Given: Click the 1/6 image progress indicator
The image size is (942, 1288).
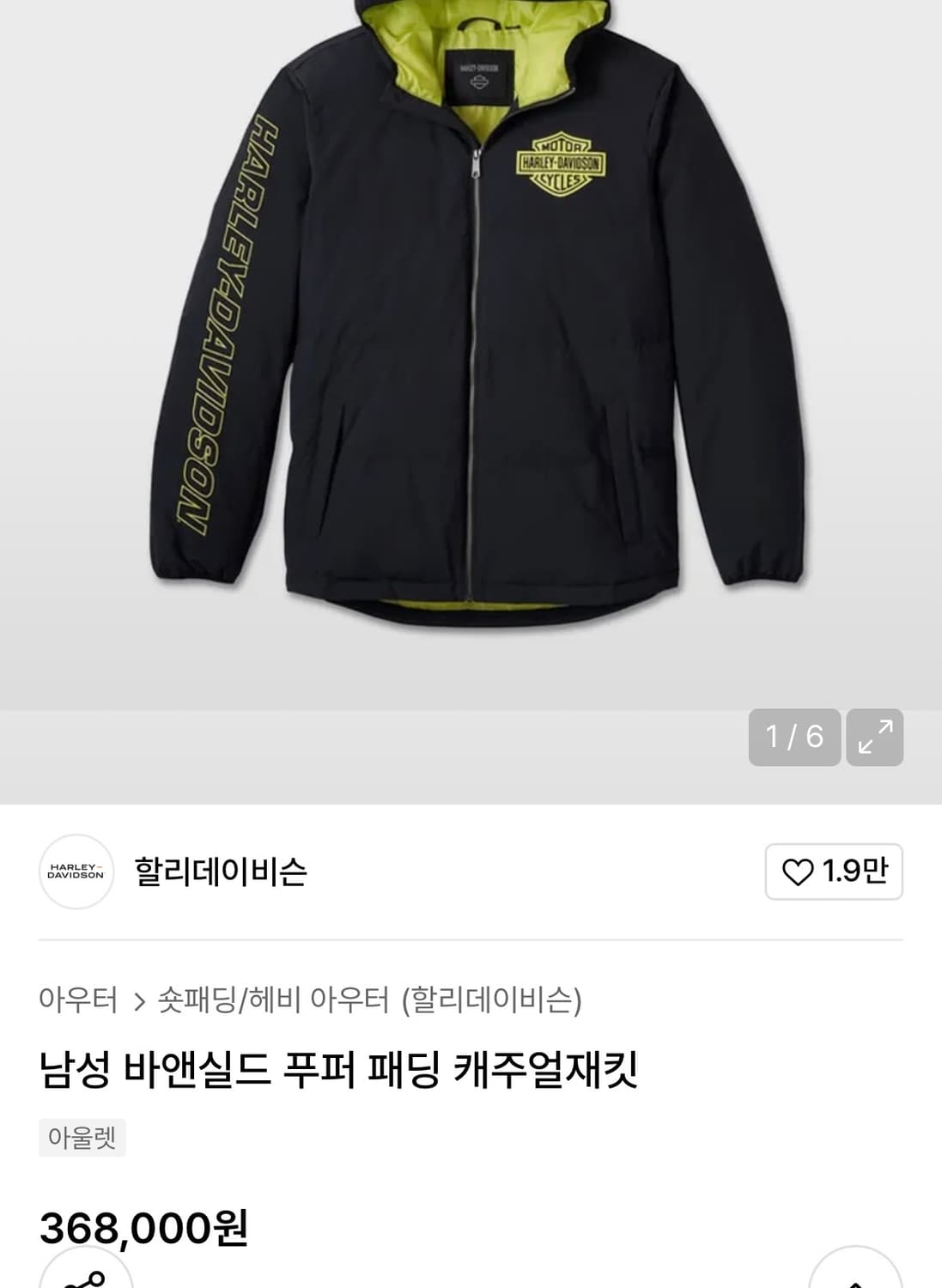Looking at the screenshot, I should click(793, 736).
